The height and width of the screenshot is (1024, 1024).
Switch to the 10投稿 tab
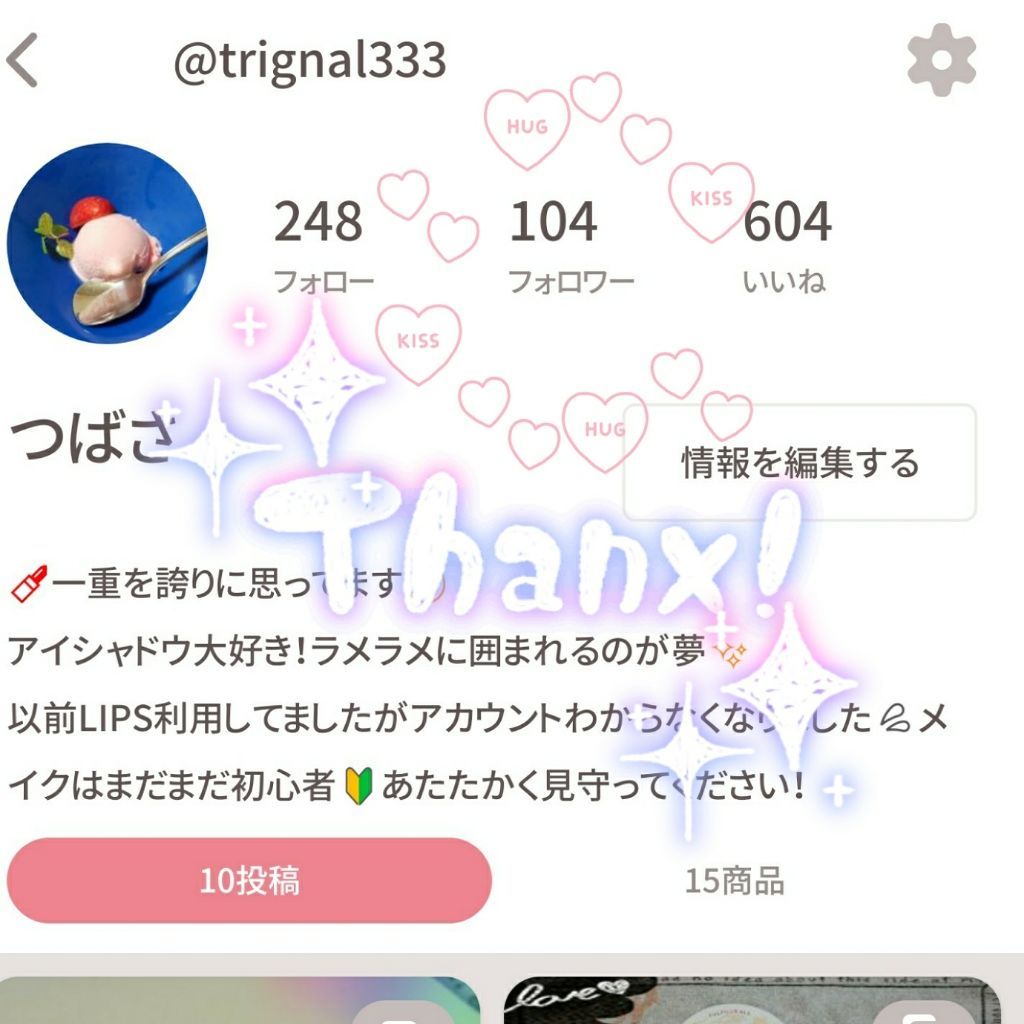249,881
